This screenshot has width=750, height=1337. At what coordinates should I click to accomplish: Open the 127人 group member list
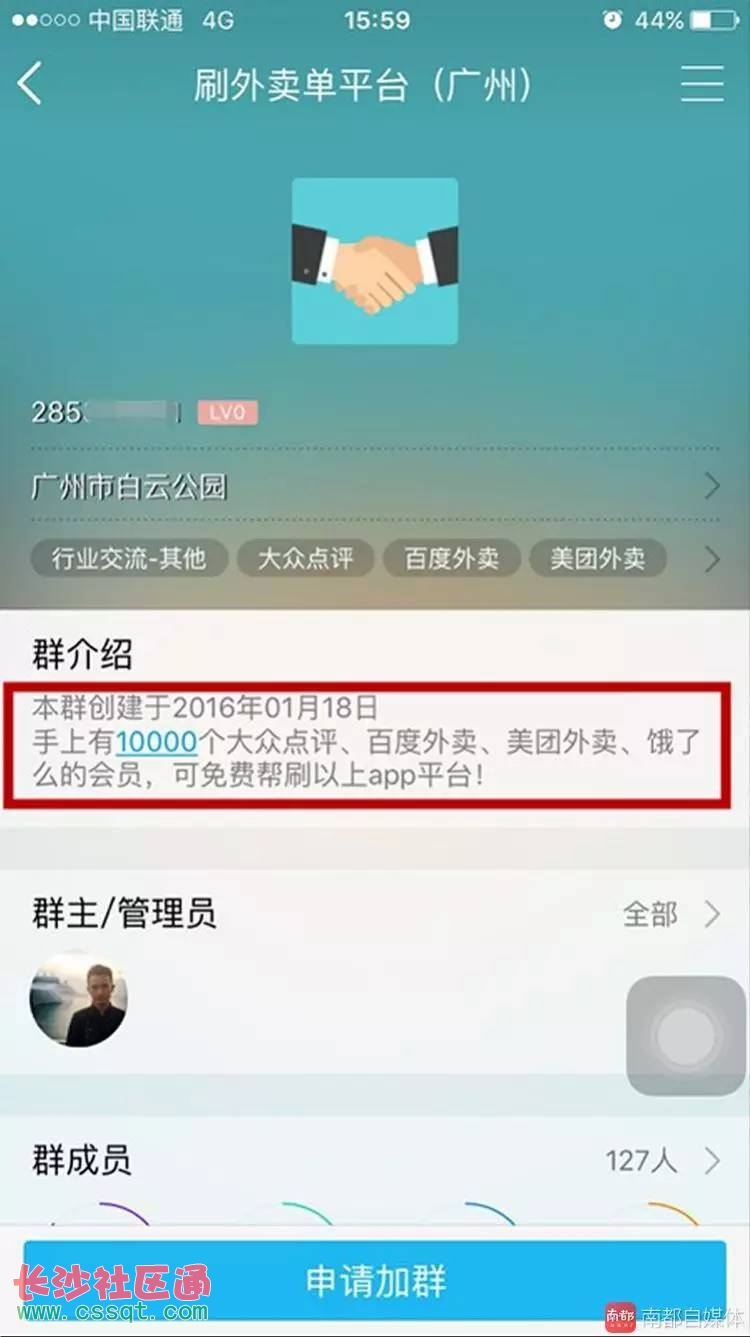pyautogui.click(x=660, y=1161)
